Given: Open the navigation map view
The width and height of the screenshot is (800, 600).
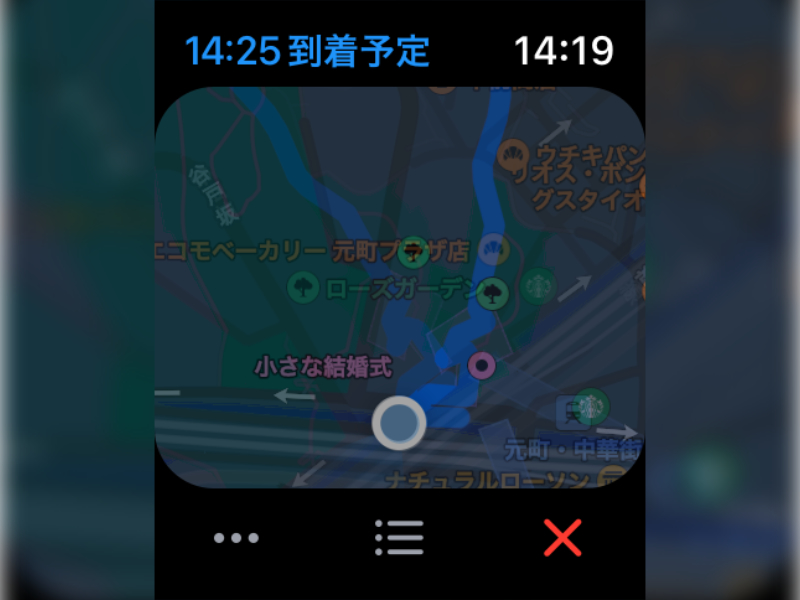Looking at the screenshot, I should (400, 288).
